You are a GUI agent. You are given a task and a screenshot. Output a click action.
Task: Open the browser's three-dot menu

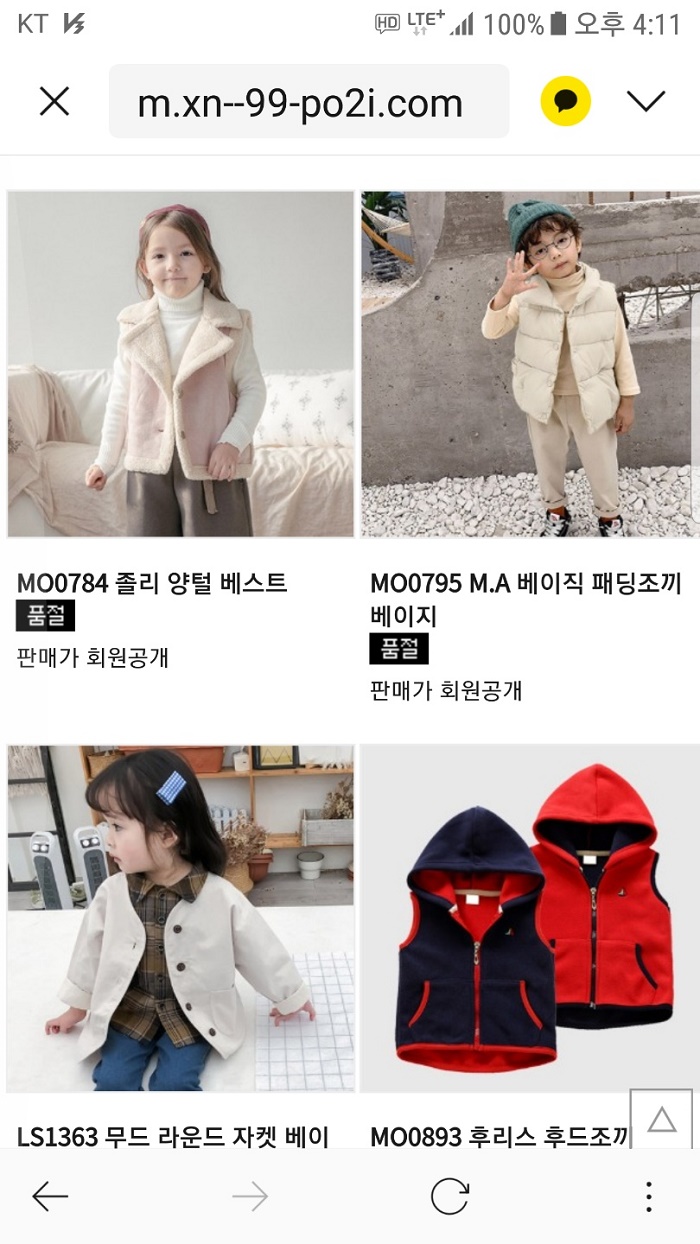(649, 1196)
